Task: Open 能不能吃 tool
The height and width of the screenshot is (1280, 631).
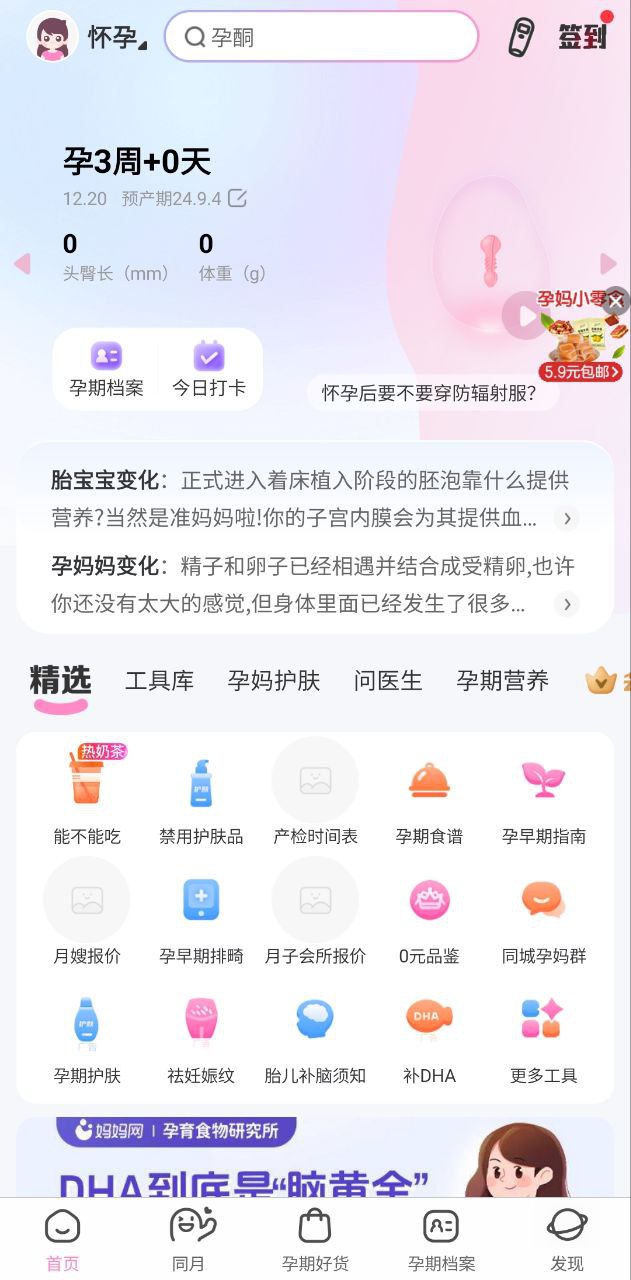Action: pos(87,796)
